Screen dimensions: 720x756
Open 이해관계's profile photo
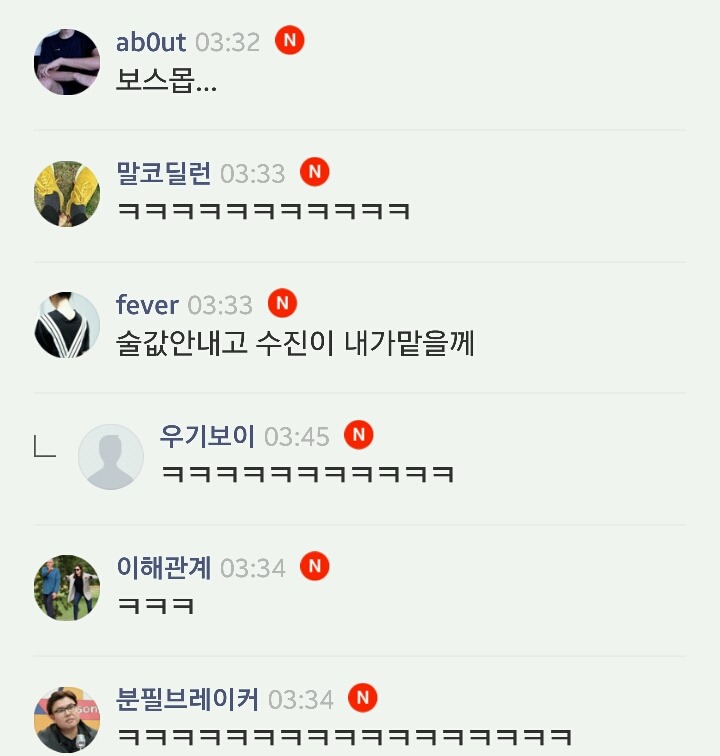coord(67,588)
